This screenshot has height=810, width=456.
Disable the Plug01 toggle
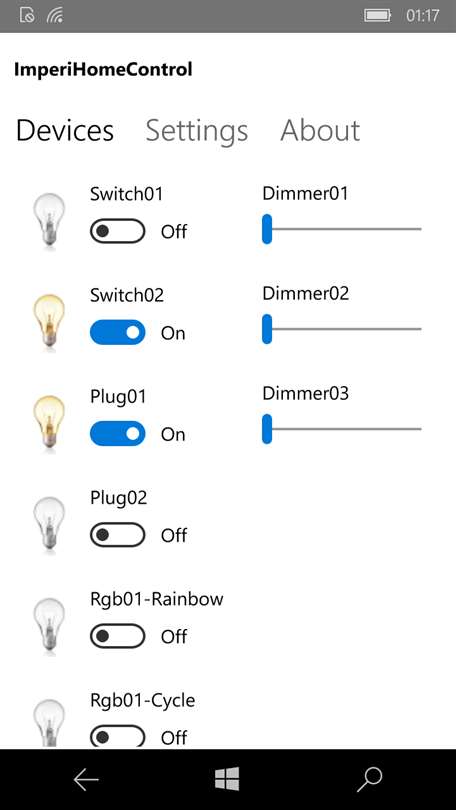point(118,433)
